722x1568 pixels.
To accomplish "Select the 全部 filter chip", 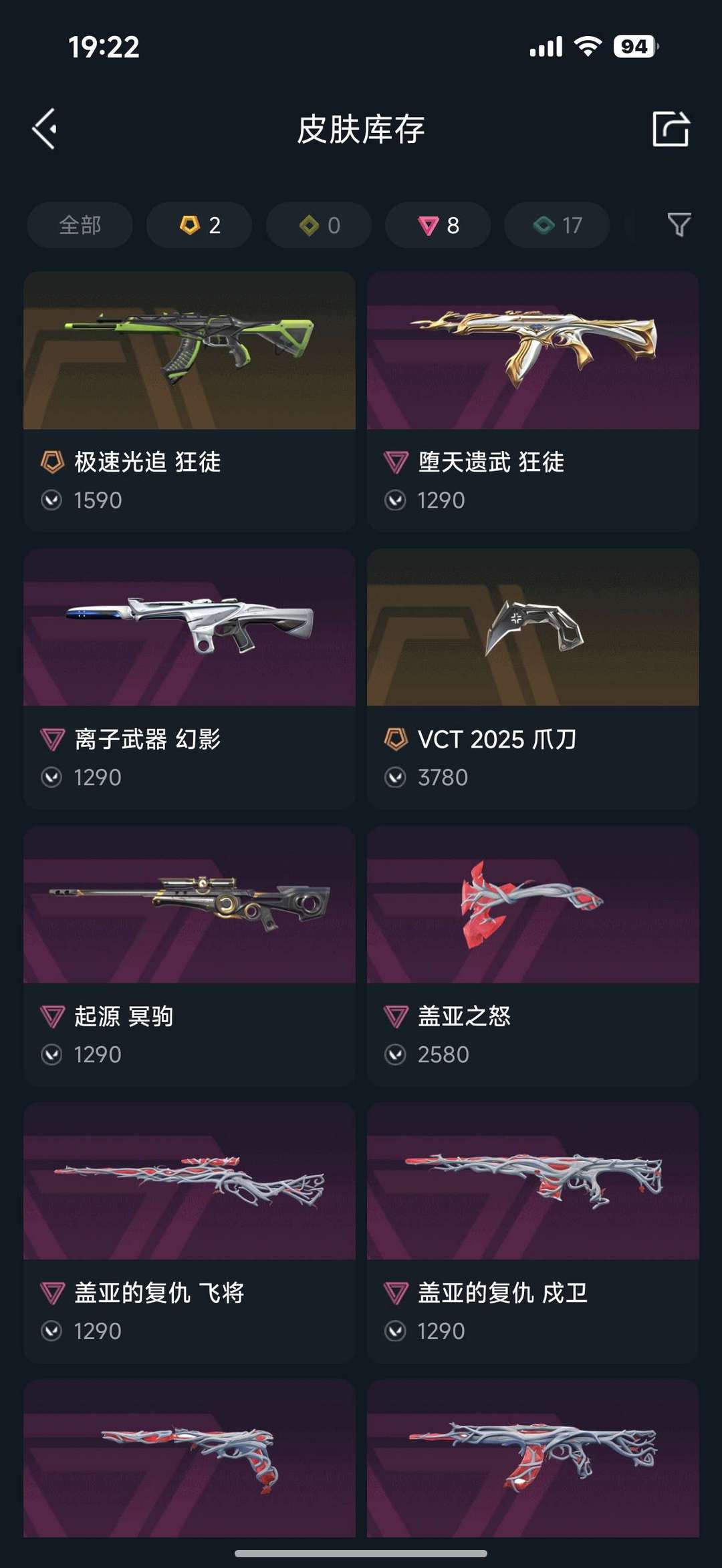I will point(80,225).
